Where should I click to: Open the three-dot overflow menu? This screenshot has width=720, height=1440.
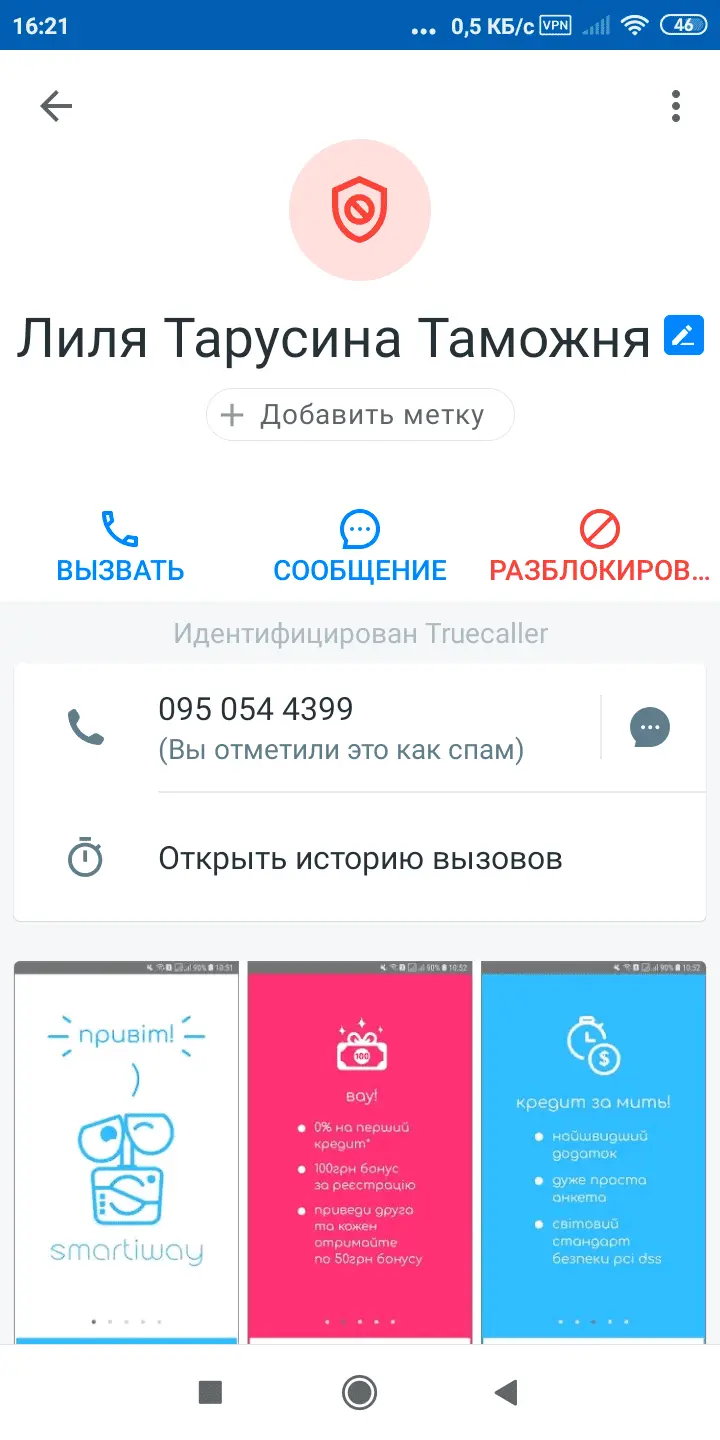675,105
